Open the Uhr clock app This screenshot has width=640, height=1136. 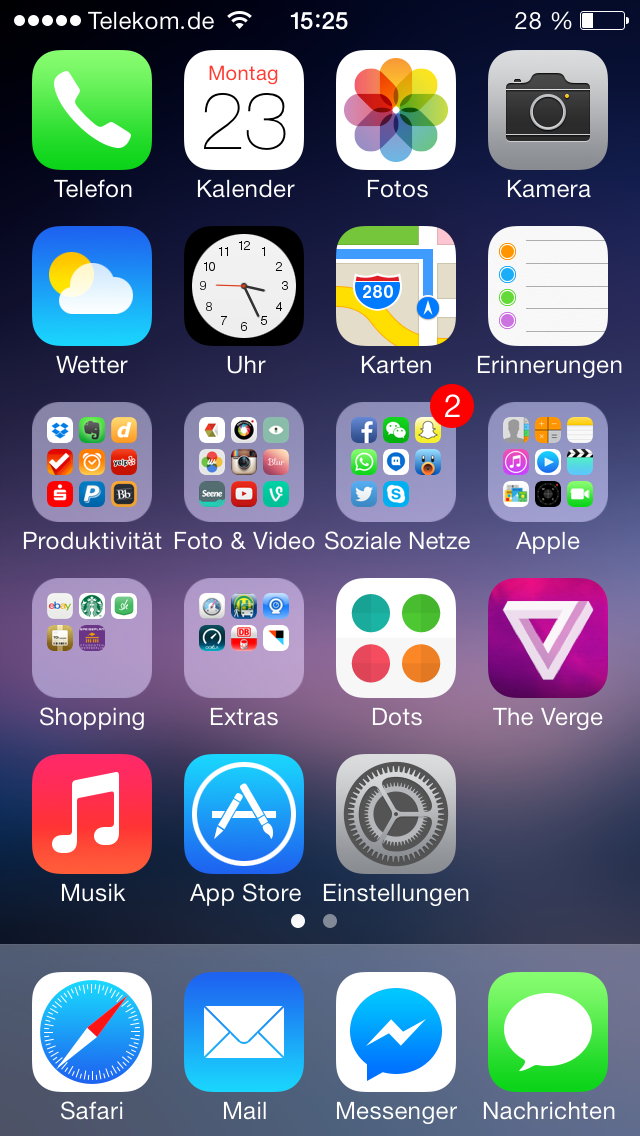tap(244, 285)
